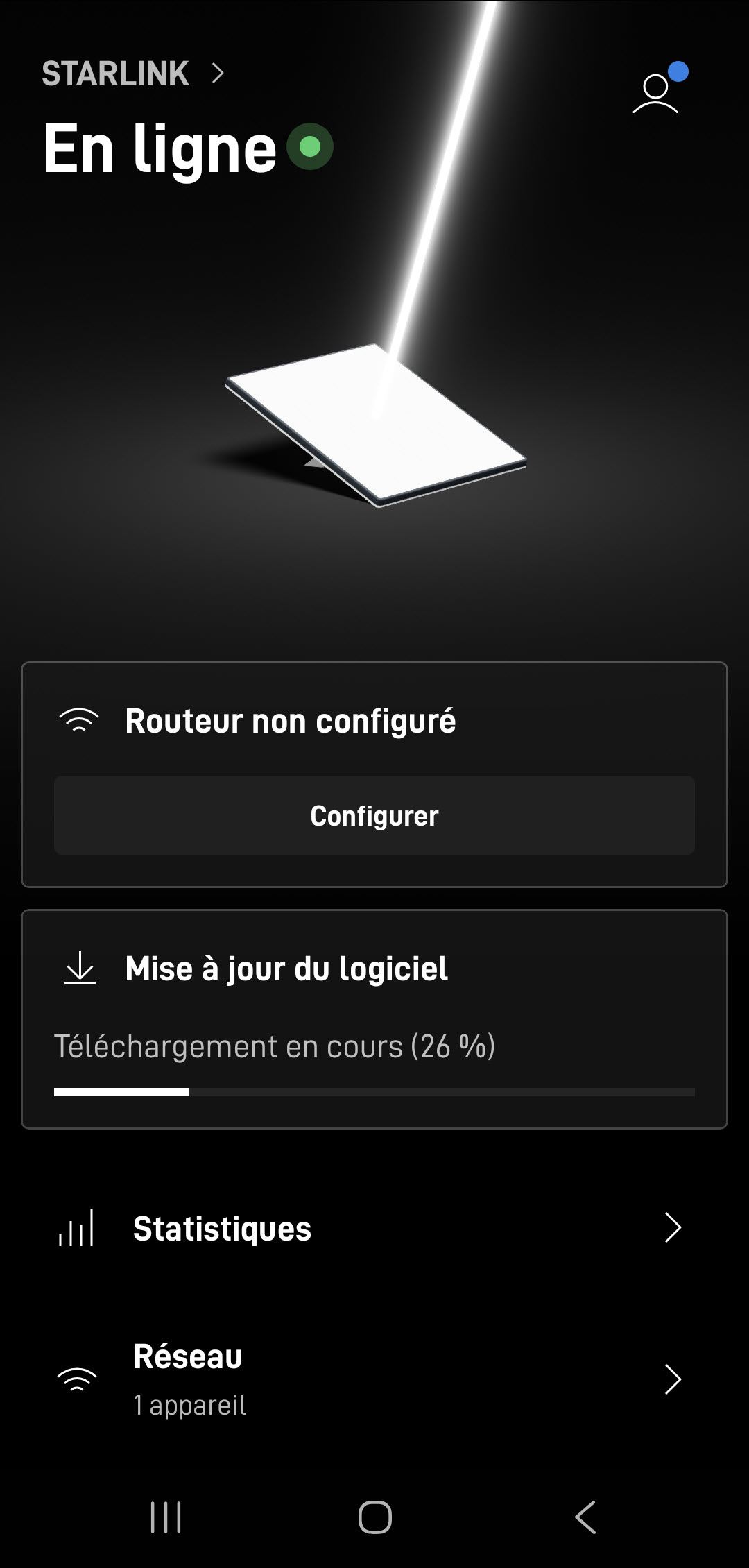Open the Mise à jour du logiciel card

[x=374, y=1019]
